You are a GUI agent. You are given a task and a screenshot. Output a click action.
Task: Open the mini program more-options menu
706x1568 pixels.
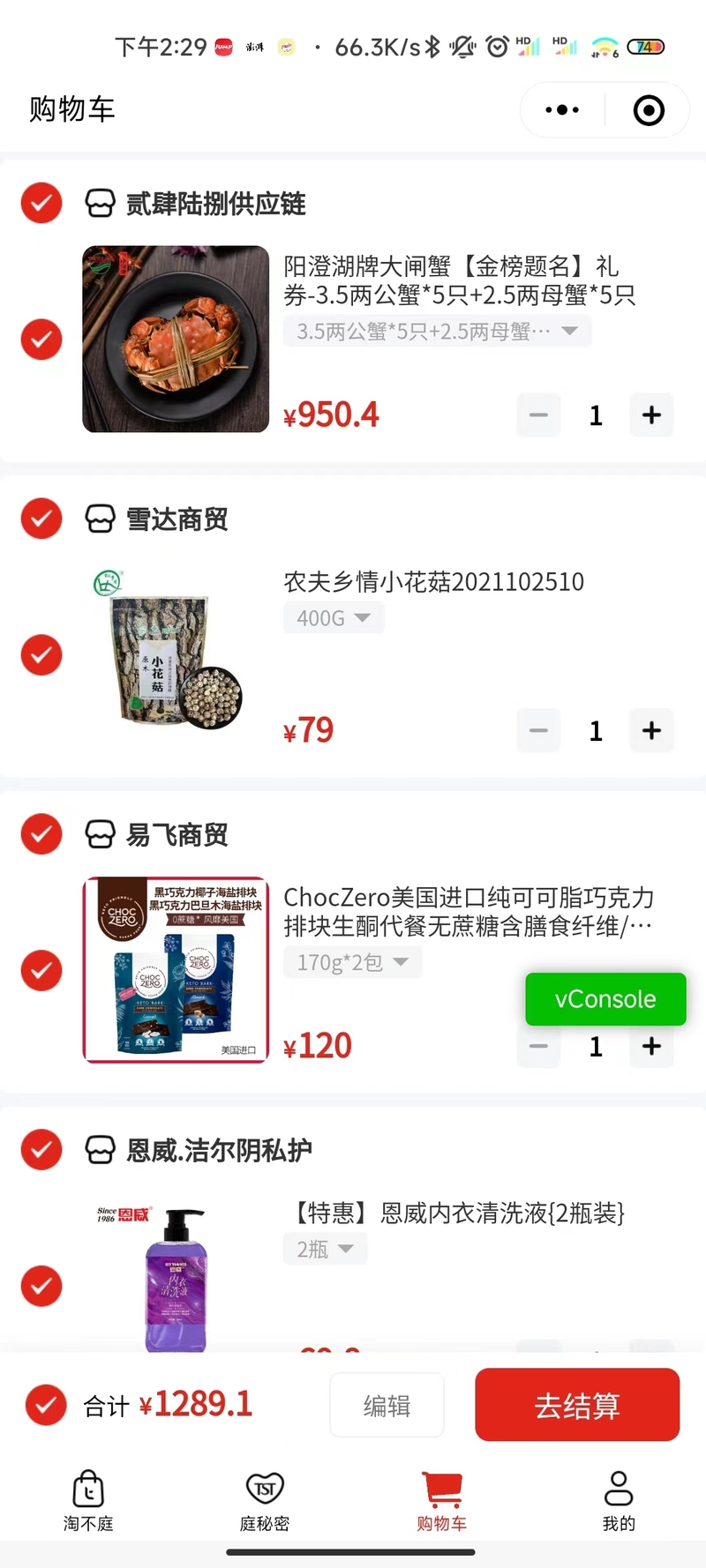coord(562,110)
